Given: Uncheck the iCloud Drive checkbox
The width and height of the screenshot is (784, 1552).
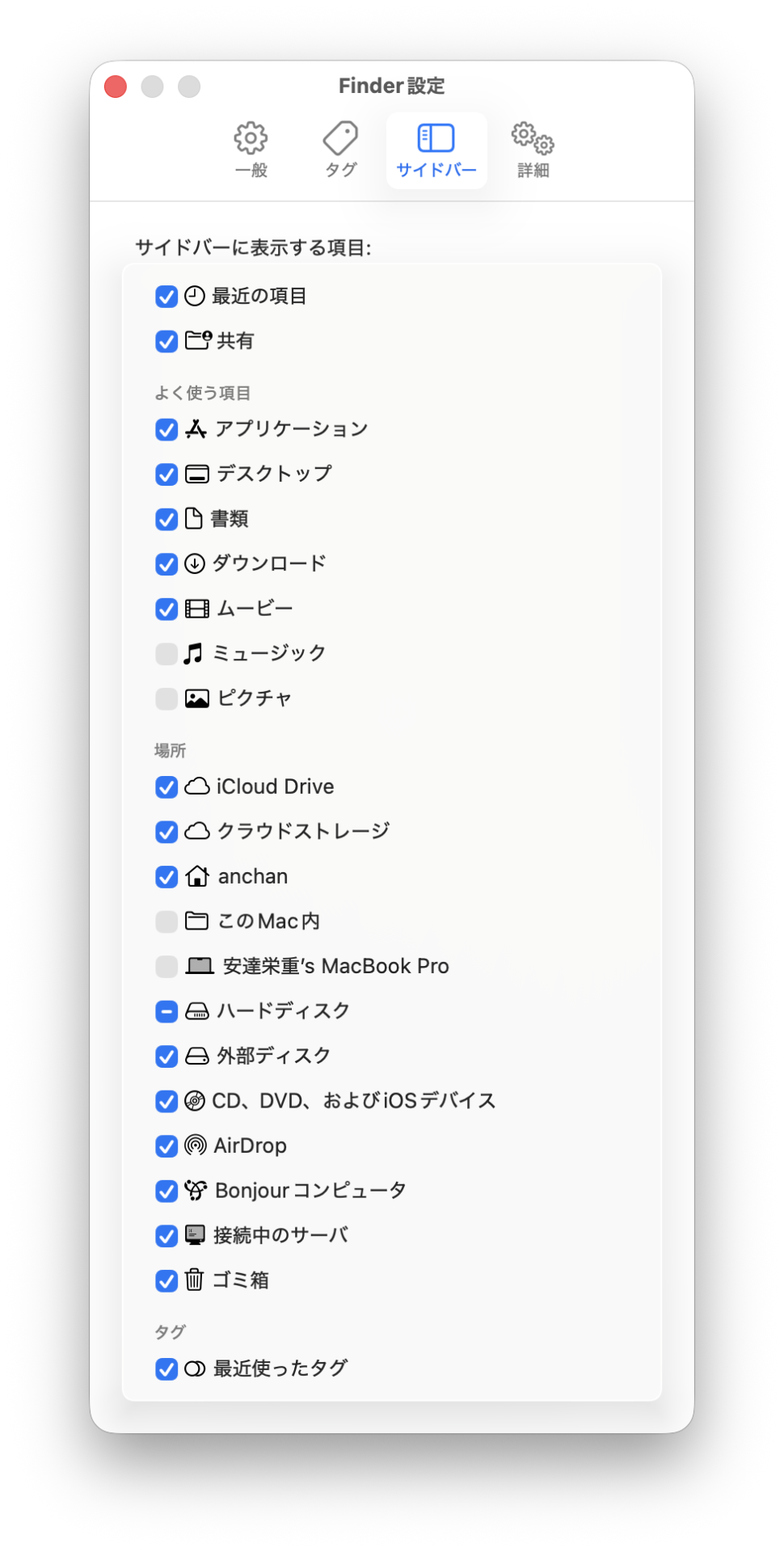Looking at the screenshot, I should 166,787.
